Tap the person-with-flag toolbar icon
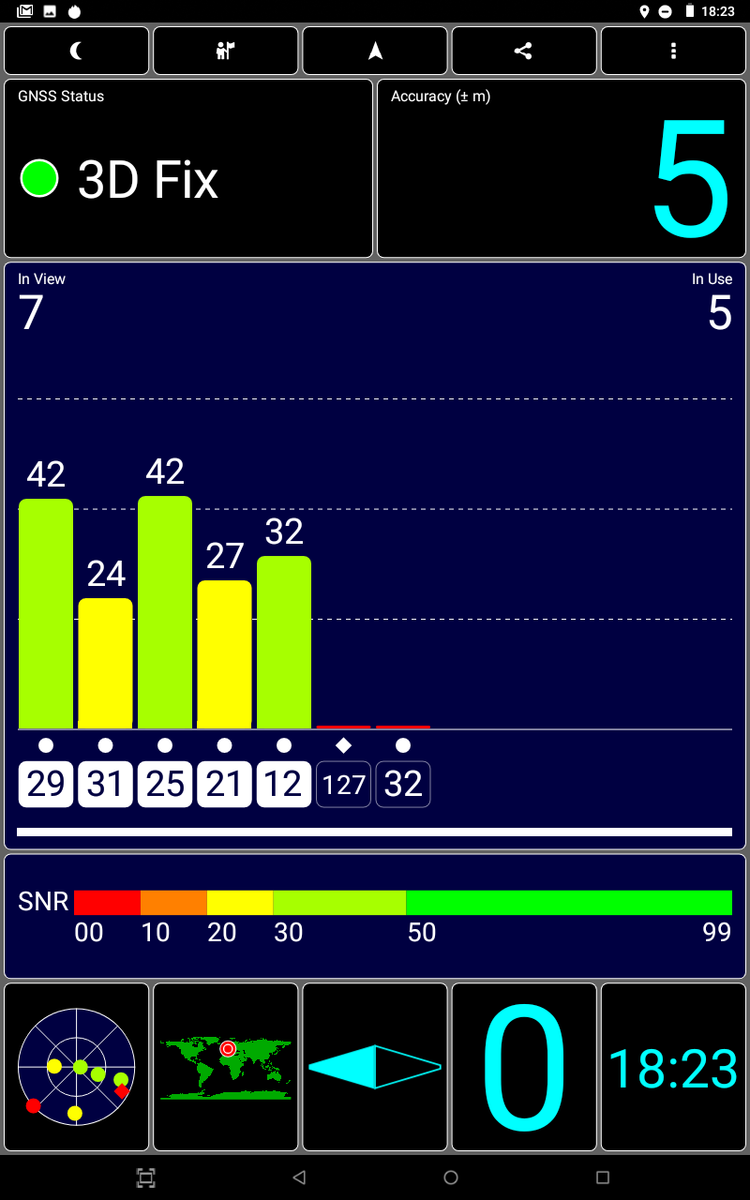750x1200 pixels. pos(225,51)
